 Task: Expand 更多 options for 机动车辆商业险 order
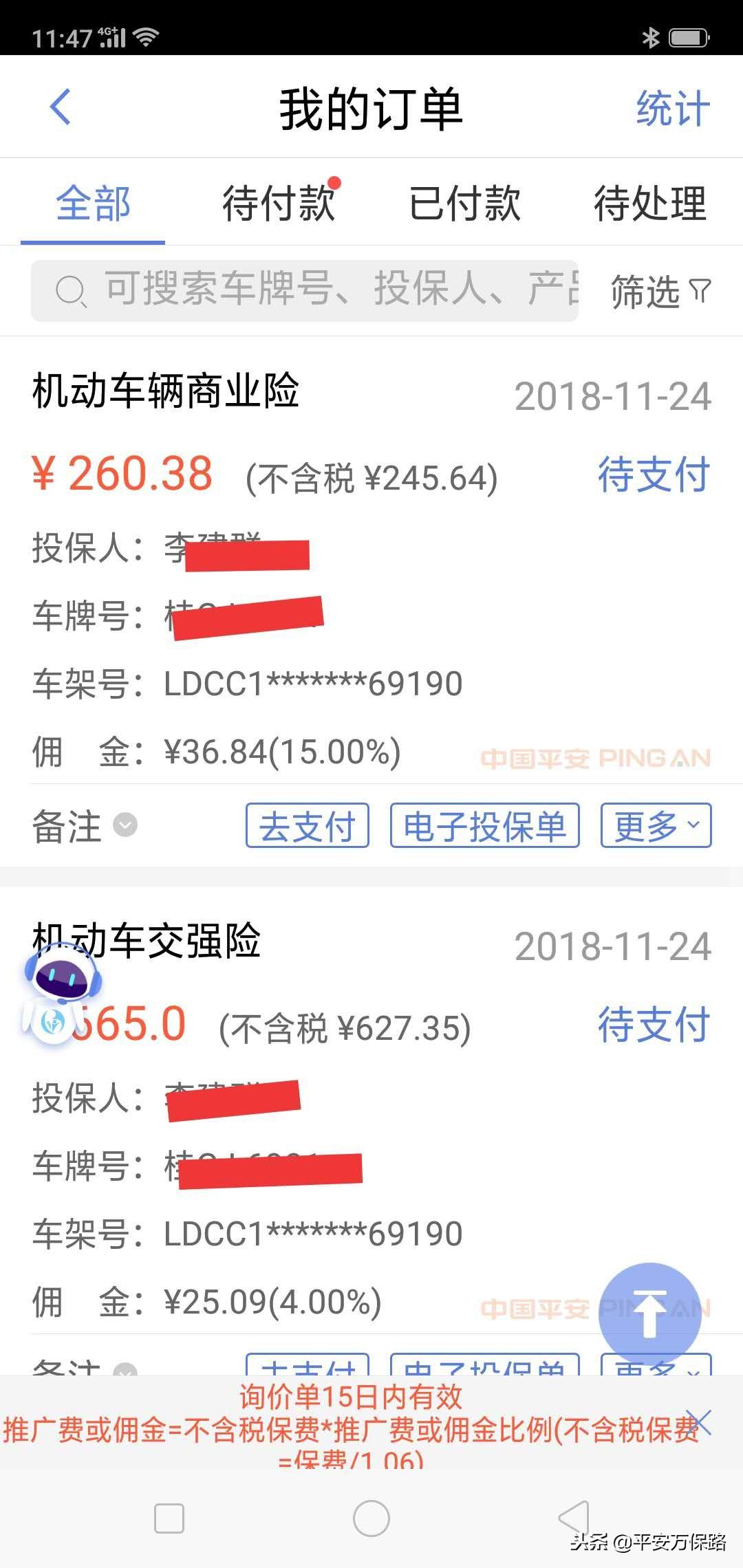tap(656, 825)
